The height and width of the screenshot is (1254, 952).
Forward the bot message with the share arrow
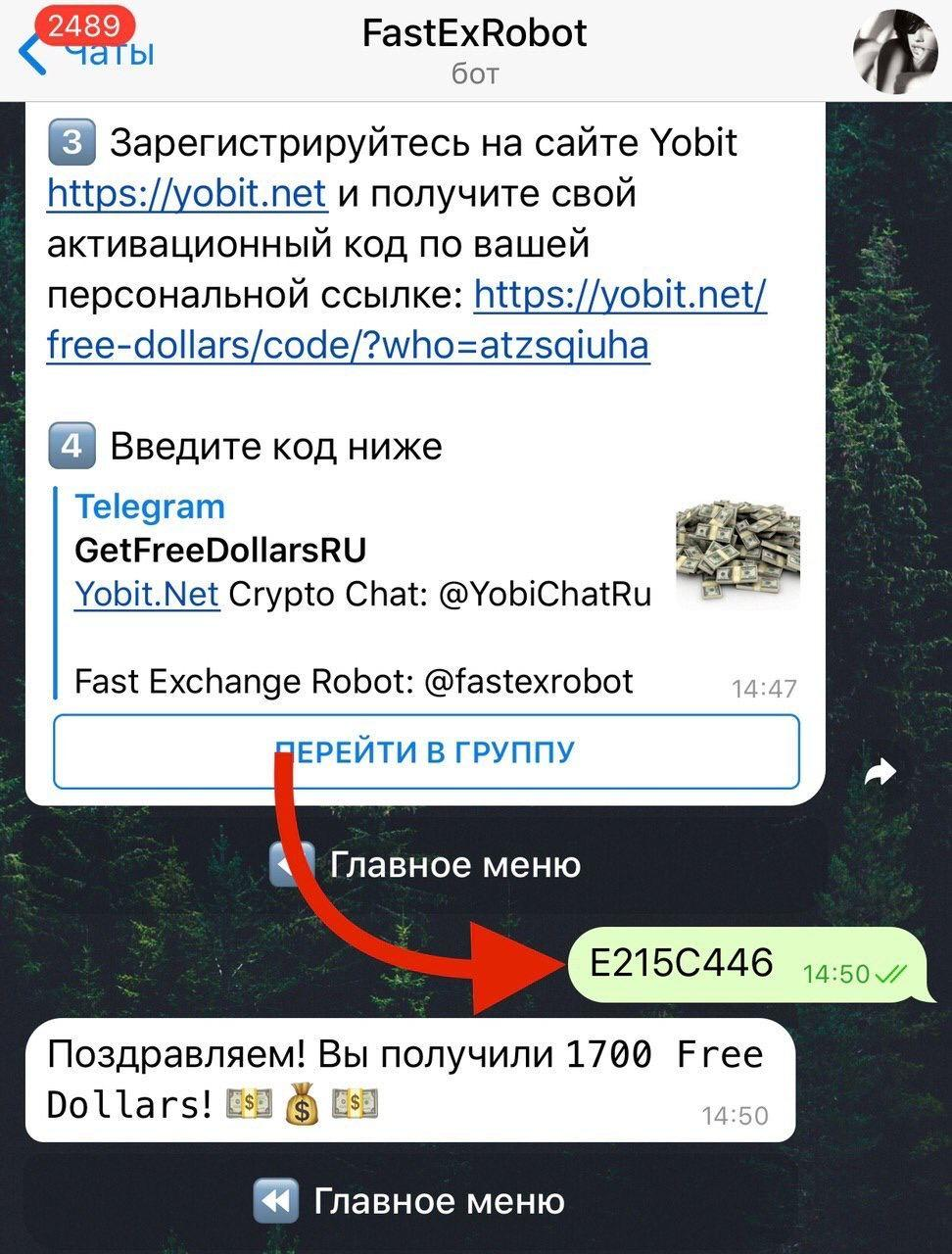[881, 772]
